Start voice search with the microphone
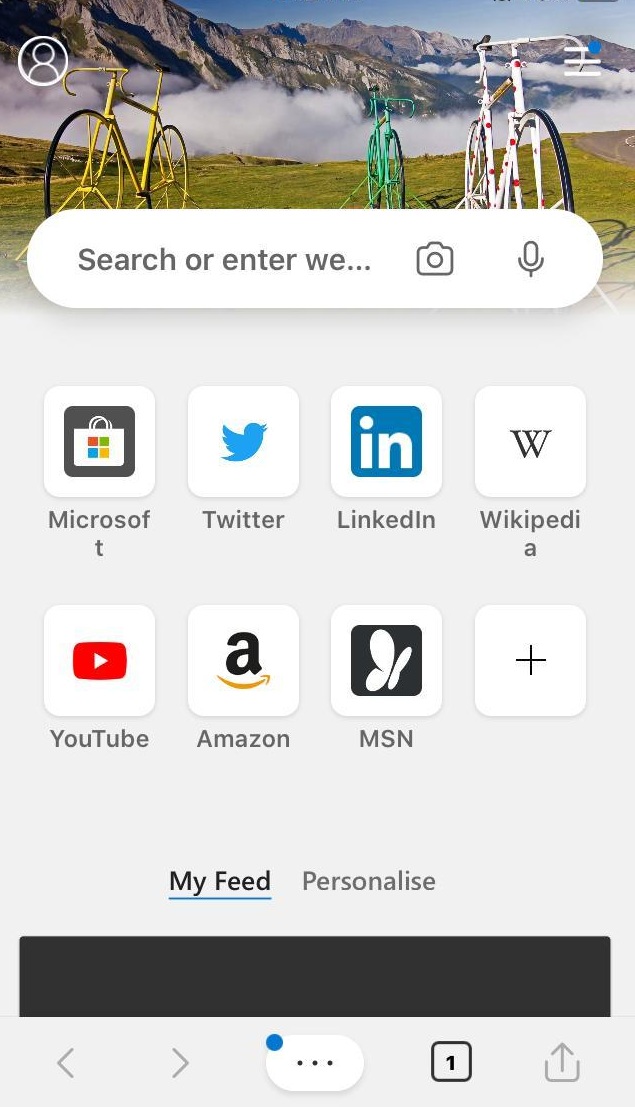 531,260
